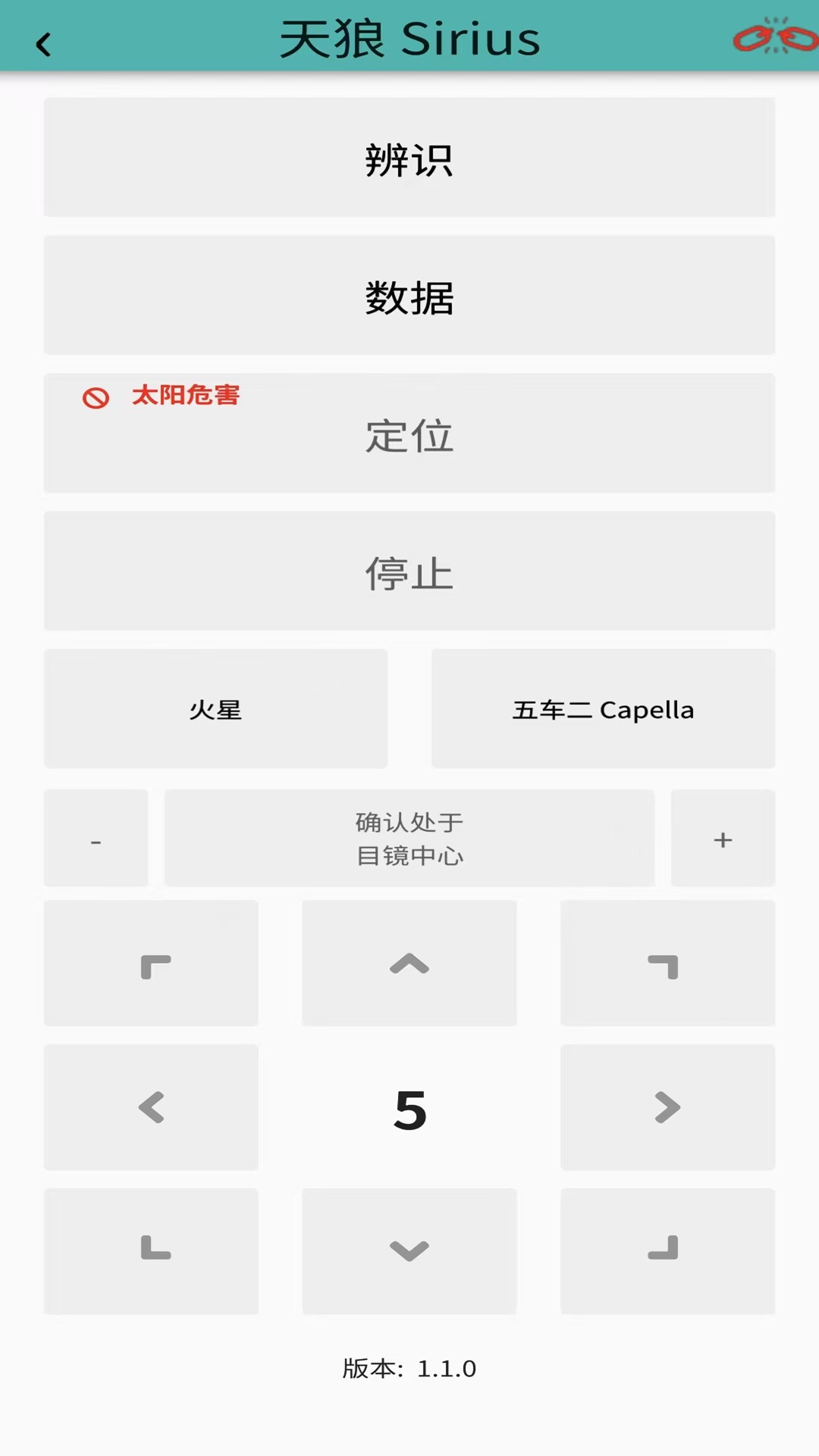Tap the 辨识 identify button
The width and height of the screenshot is (819, 1456).
[409, 157]
